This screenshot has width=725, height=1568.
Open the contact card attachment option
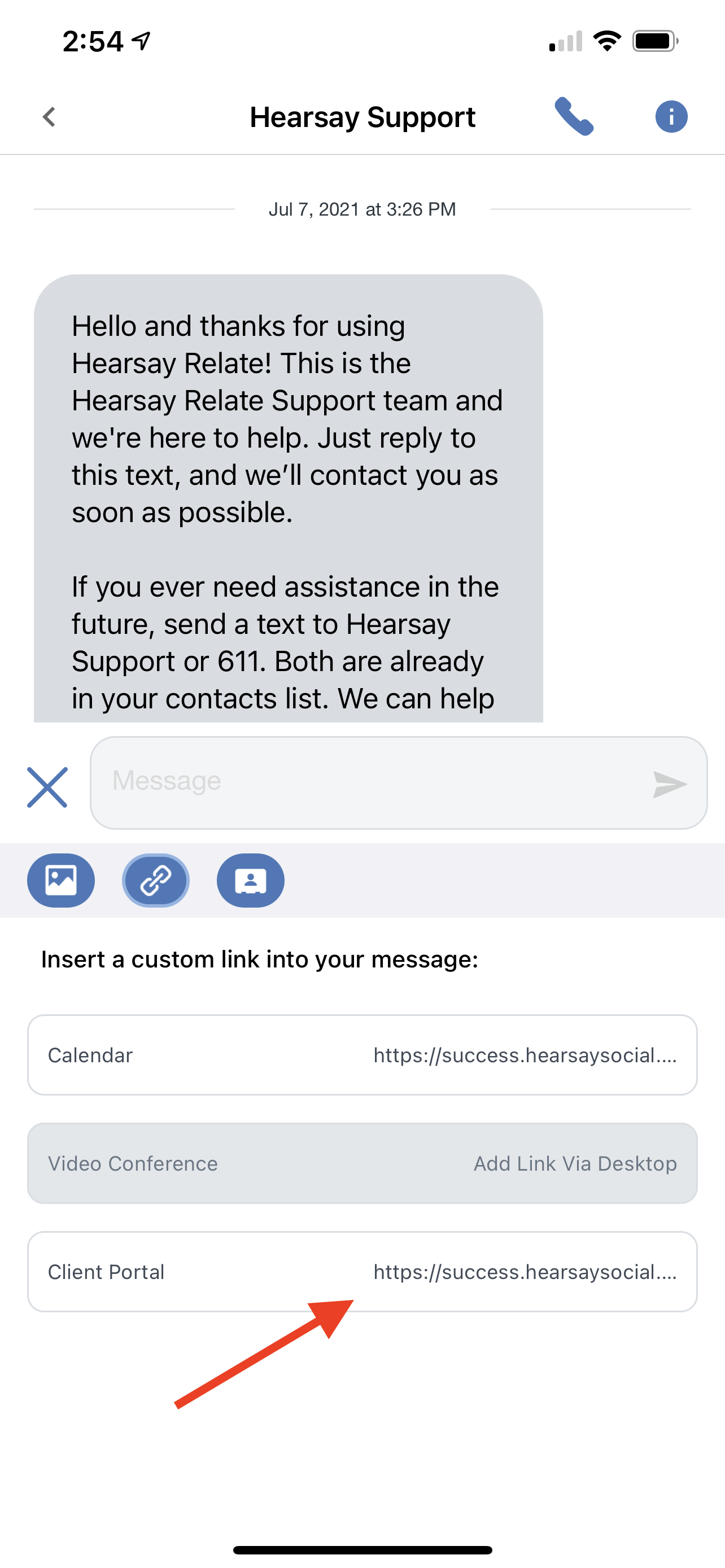pyautogui.click(x=250, y=880)
